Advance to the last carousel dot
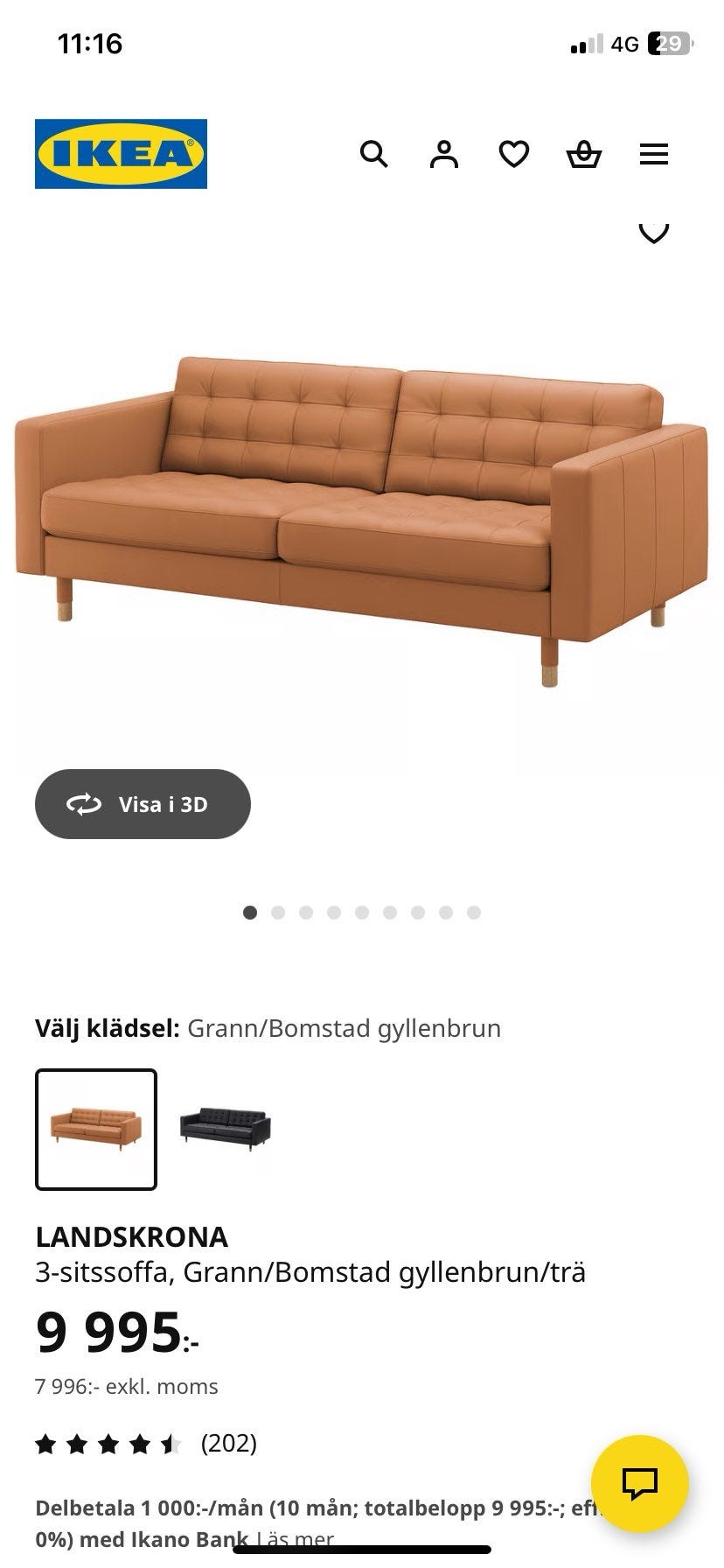 [474, 912]
